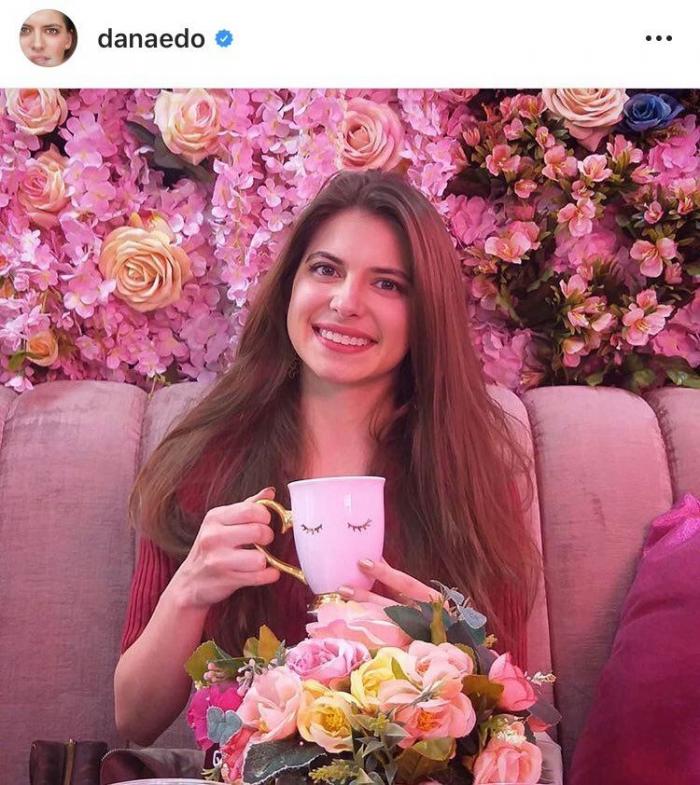Tap the post photo by danaedo
The image size is (700, 785).
click(x=350, y=436)
